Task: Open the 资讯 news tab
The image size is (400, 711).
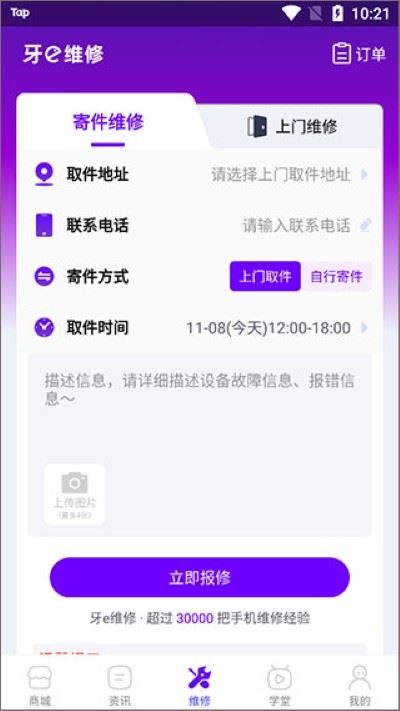Action: pyautogui.click(x=120, y=685)
